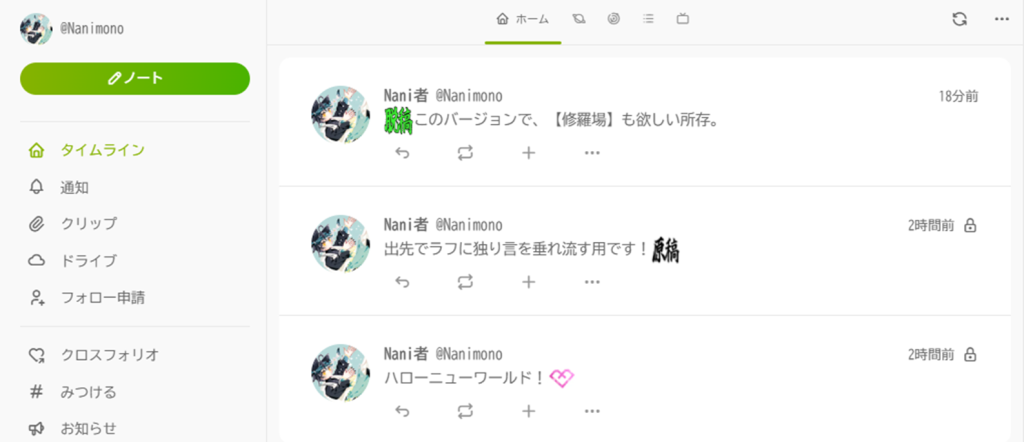1024x442 pixels.
Task: Reply to the 修羅場 note
Action: pyautogui.click(x=403, y=153)
